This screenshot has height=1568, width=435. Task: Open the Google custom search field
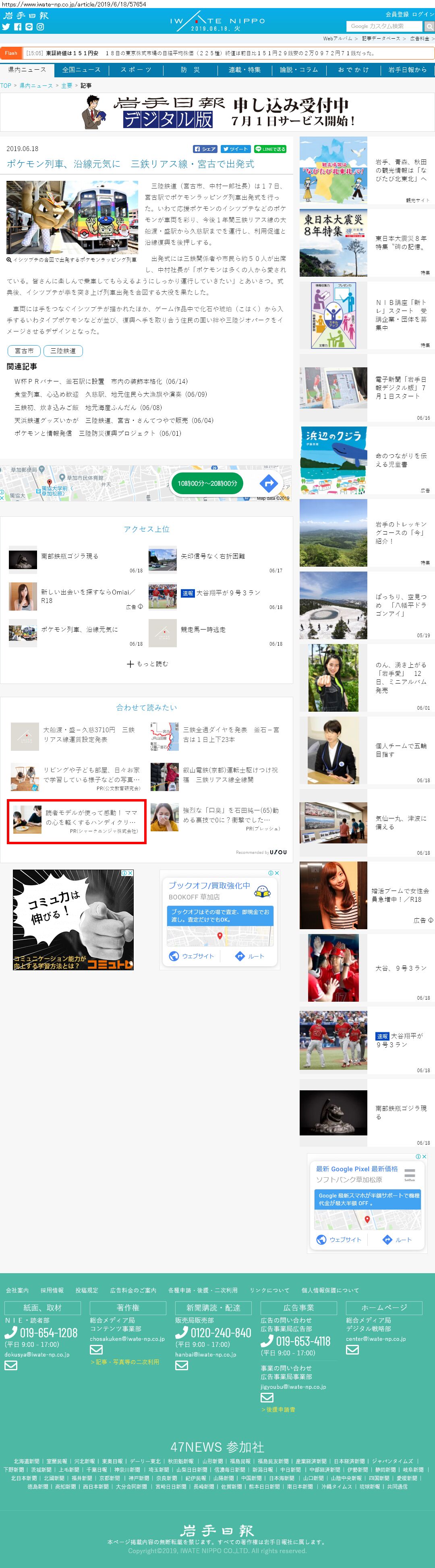point(384,26)
